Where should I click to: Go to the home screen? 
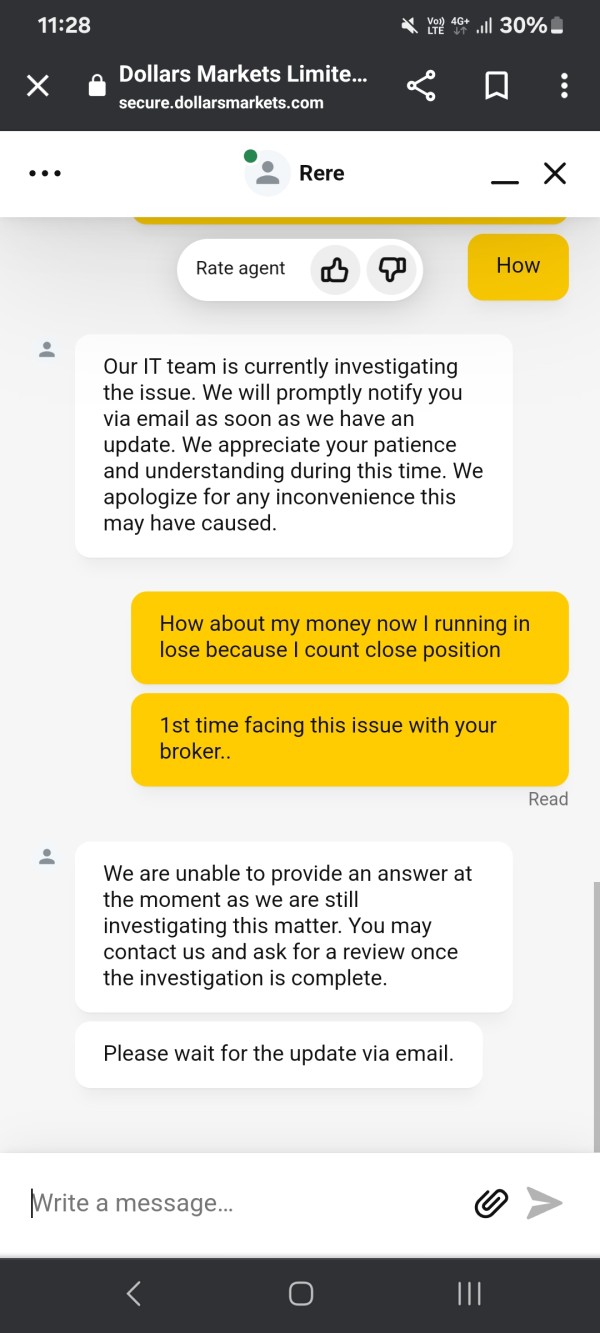pyautogui.click(x=301, y=1293)
